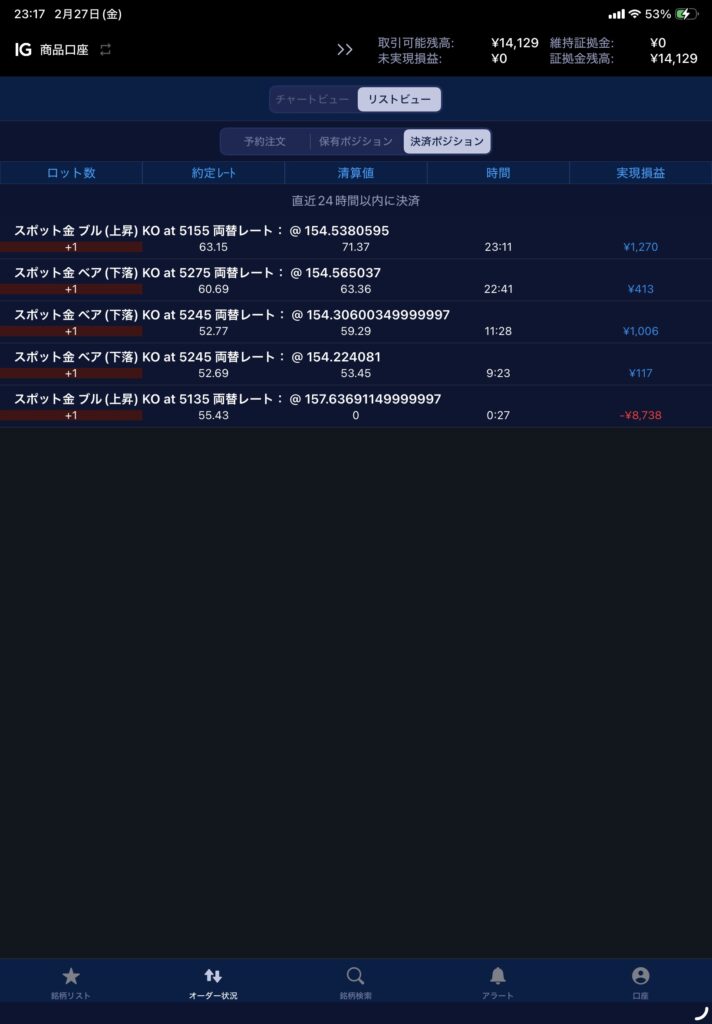Open the closed ブル KO at 5155 position
This screenshot has height=1024, width=712.
355,238
